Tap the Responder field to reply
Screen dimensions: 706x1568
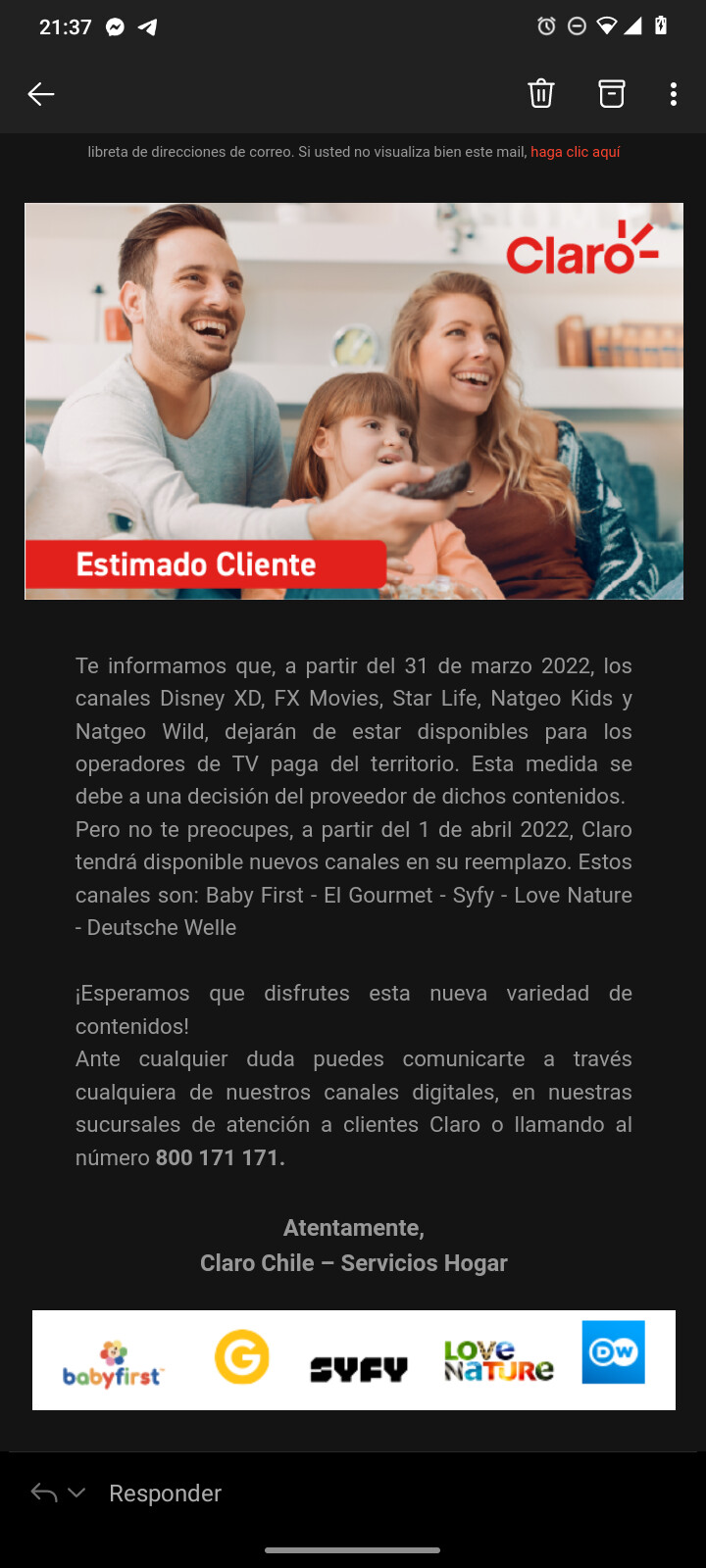[x=165, y=1493]
